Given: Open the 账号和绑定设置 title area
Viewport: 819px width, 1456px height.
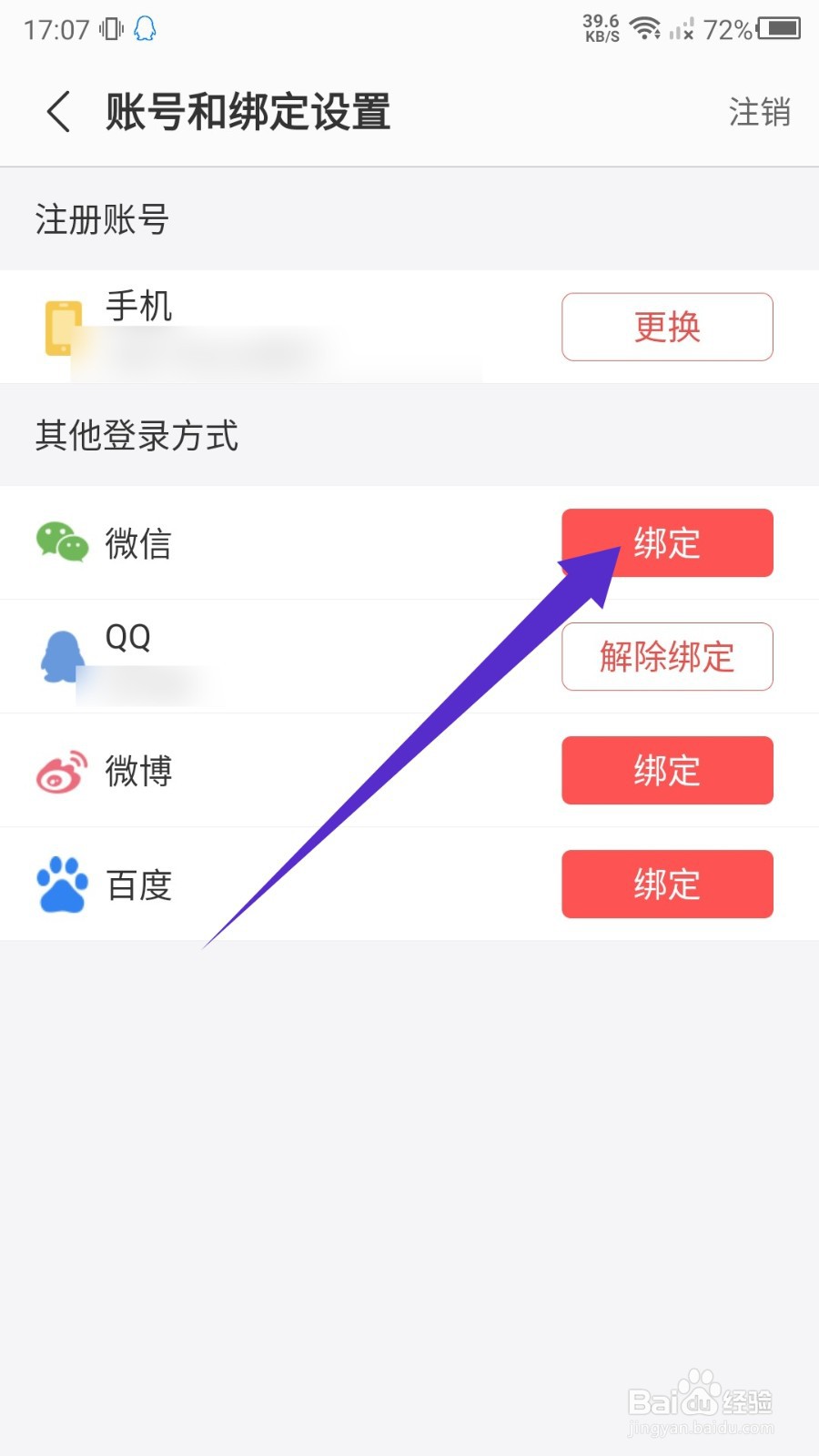Looking at the screenshot, I should pos(246,111).
